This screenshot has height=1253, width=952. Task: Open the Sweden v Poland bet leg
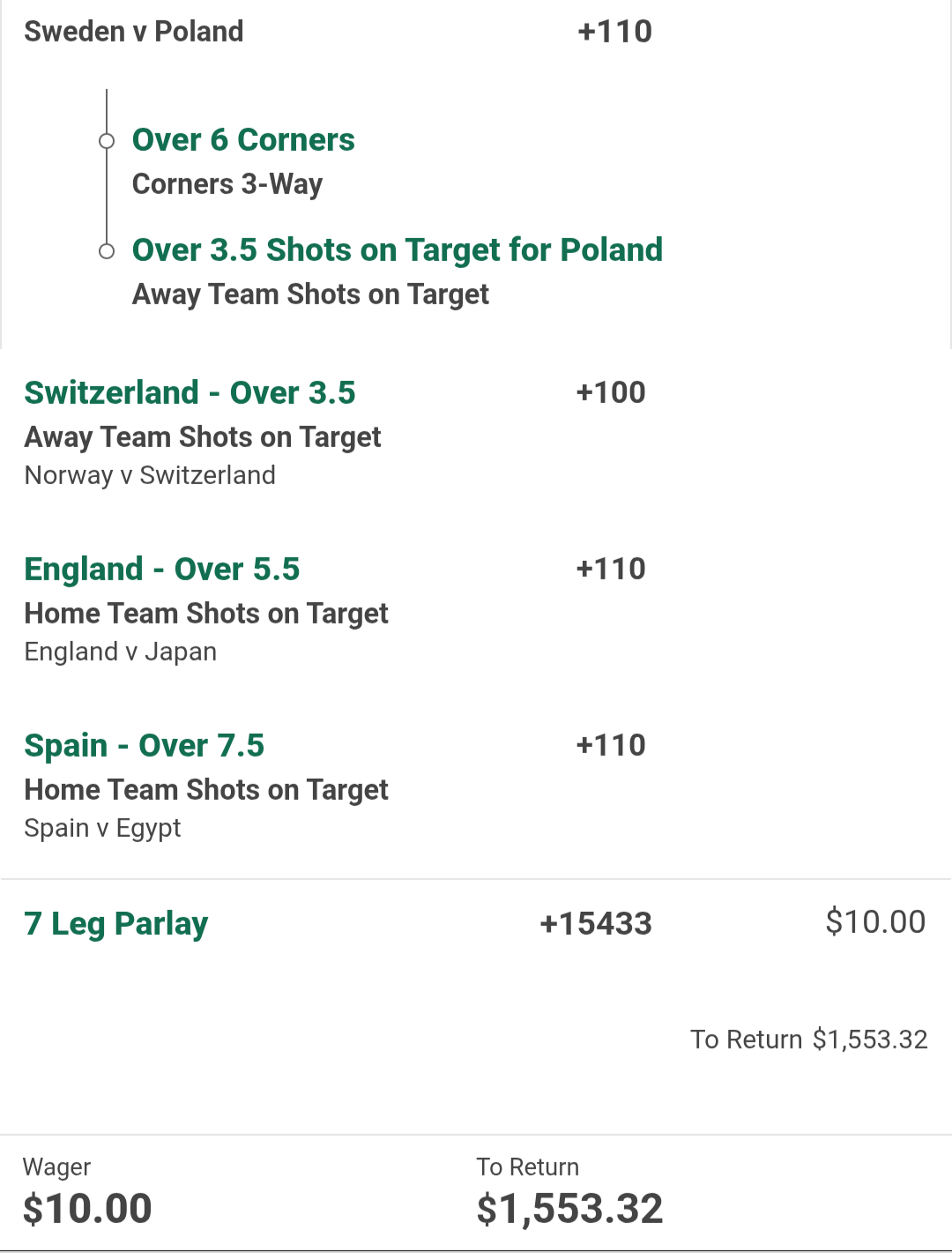tap(134, 32)
